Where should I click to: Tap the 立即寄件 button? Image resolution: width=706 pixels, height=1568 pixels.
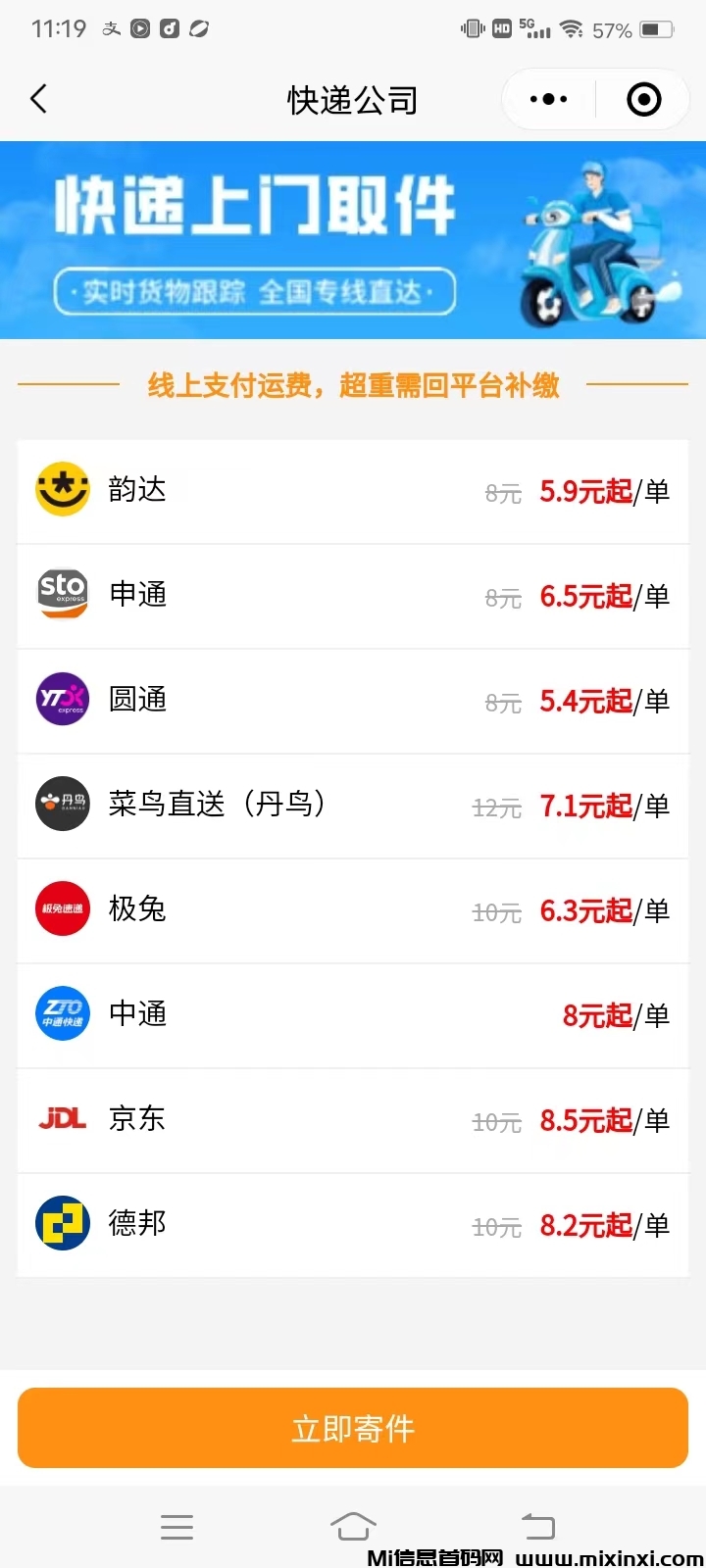(x=353, y=1428)
